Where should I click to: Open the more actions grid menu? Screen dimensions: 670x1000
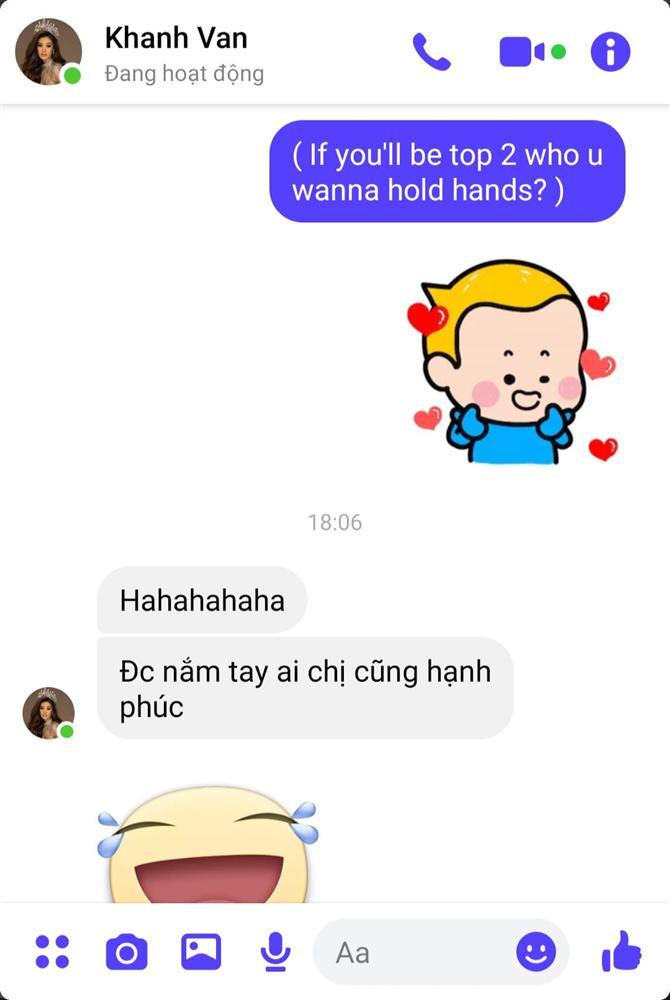click(52, 952)
